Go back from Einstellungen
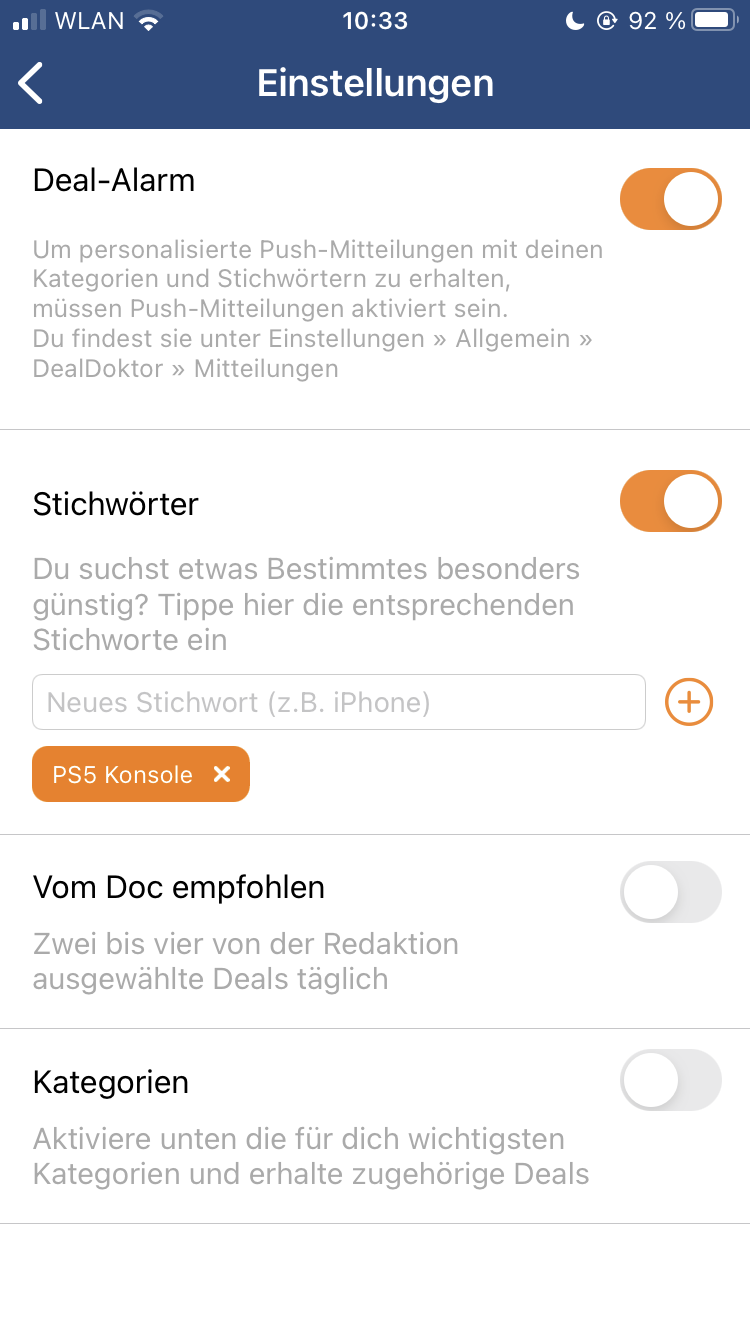The height and width of the screenshot is (1334, 750). [31, 83]
